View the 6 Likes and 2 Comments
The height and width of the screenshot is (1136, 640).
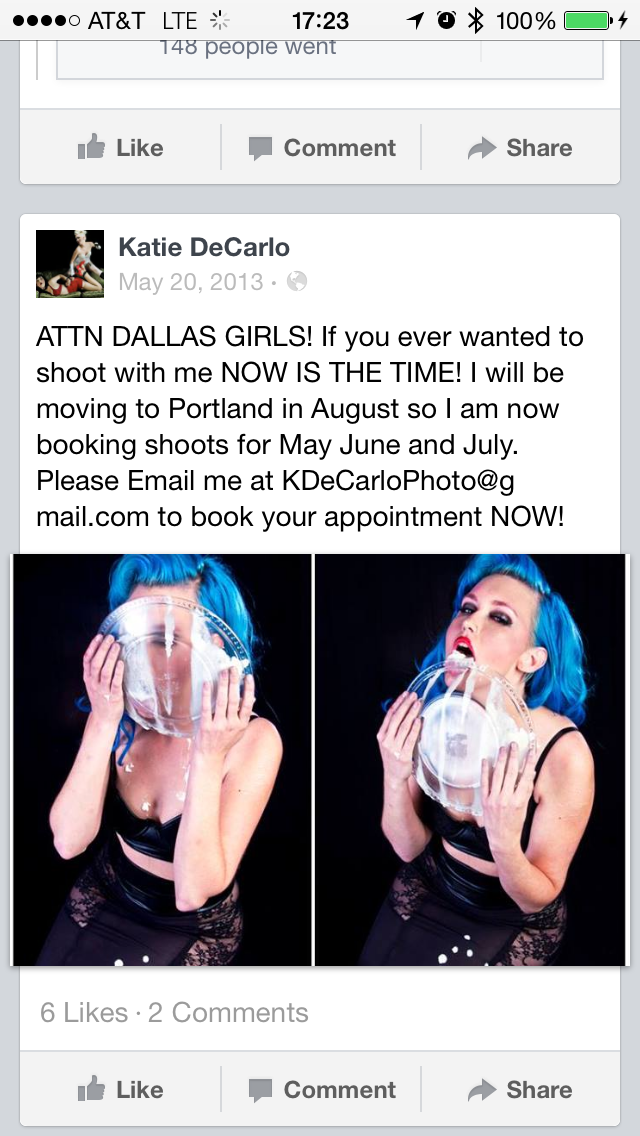(174, 1012)
